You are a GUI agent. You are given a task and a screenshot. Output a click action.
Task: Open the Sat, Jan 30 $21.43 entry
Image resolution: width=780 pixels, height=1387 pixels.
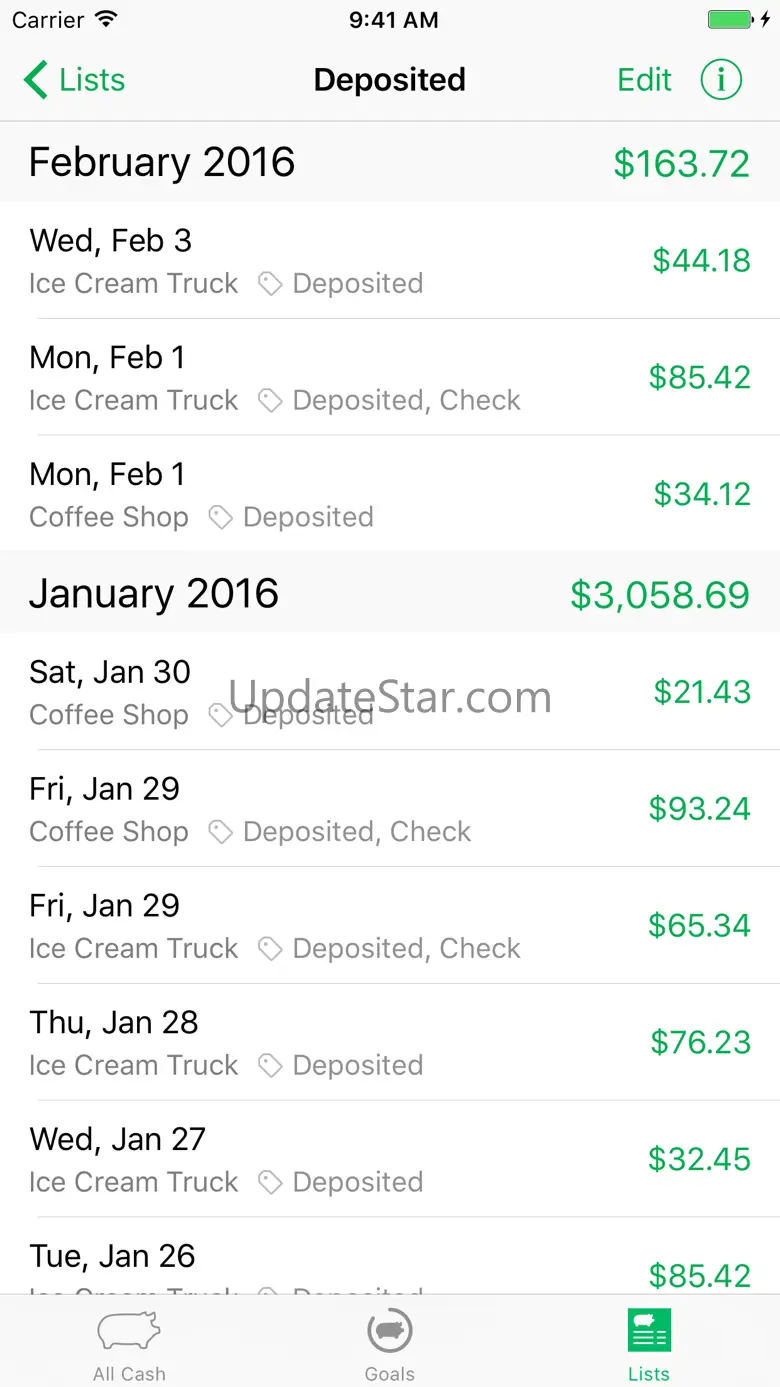(x=390, y=691)
